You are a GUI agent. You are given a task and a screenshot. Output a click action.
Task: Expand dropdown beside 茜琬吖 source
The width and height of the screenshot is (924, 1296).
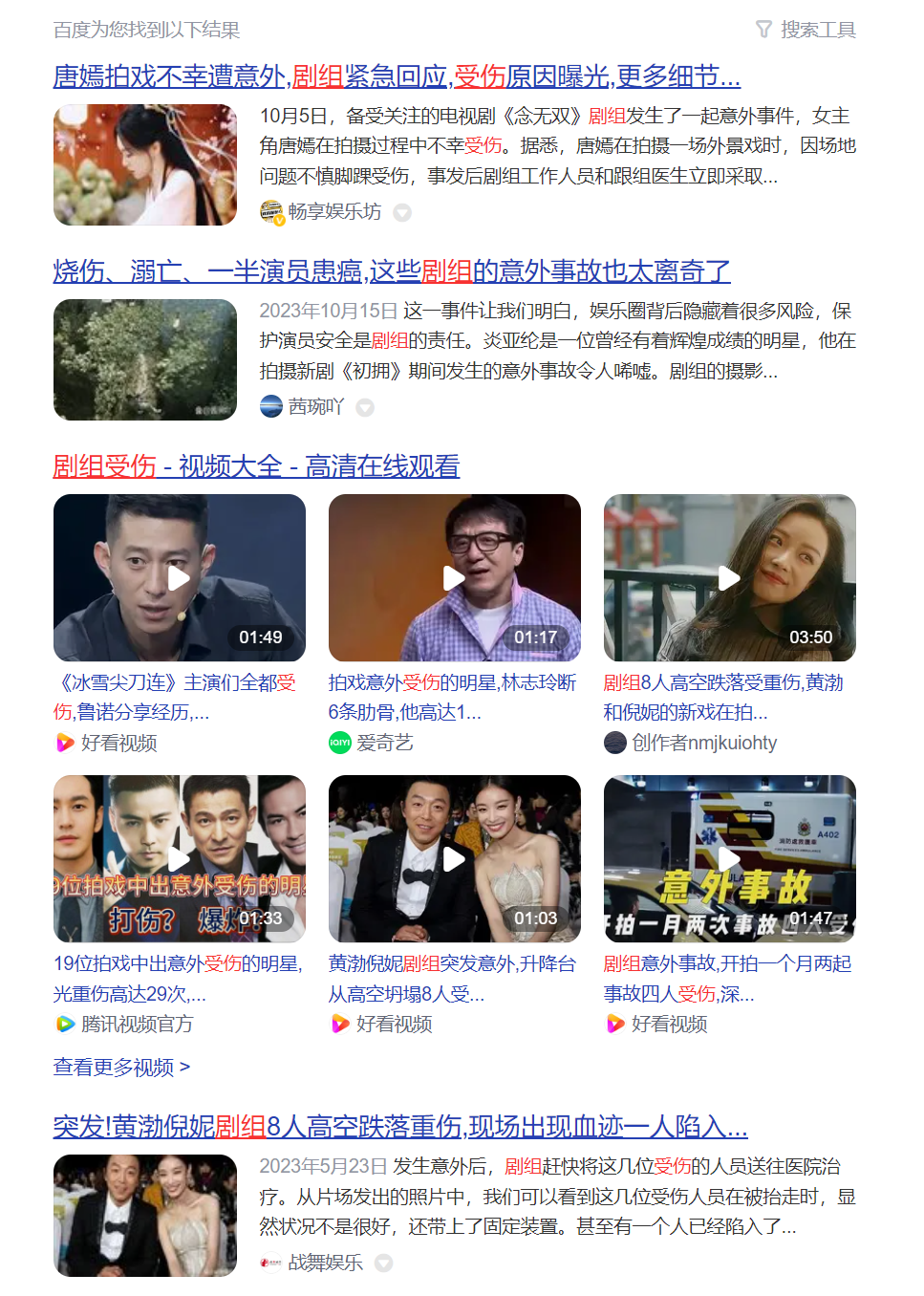(x=365, y=408)
